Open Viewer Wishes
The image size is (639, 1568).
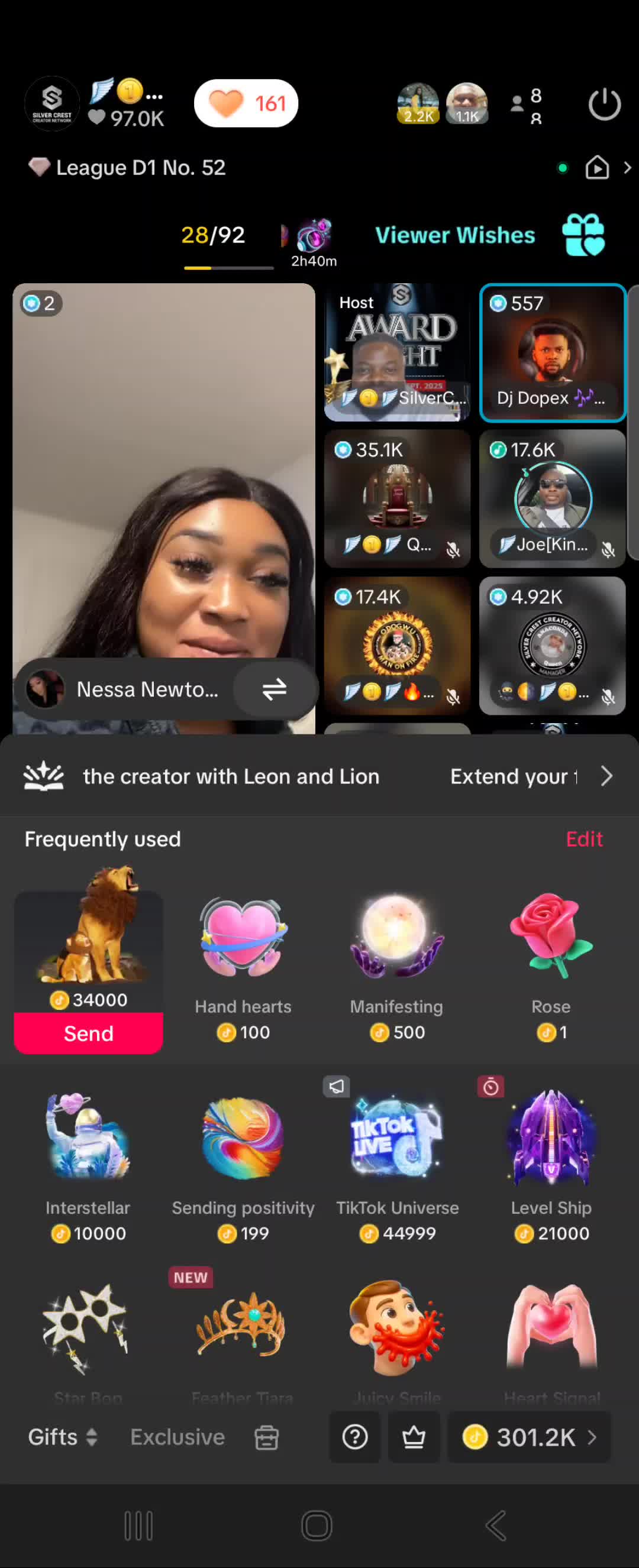(x=455, y=235)
